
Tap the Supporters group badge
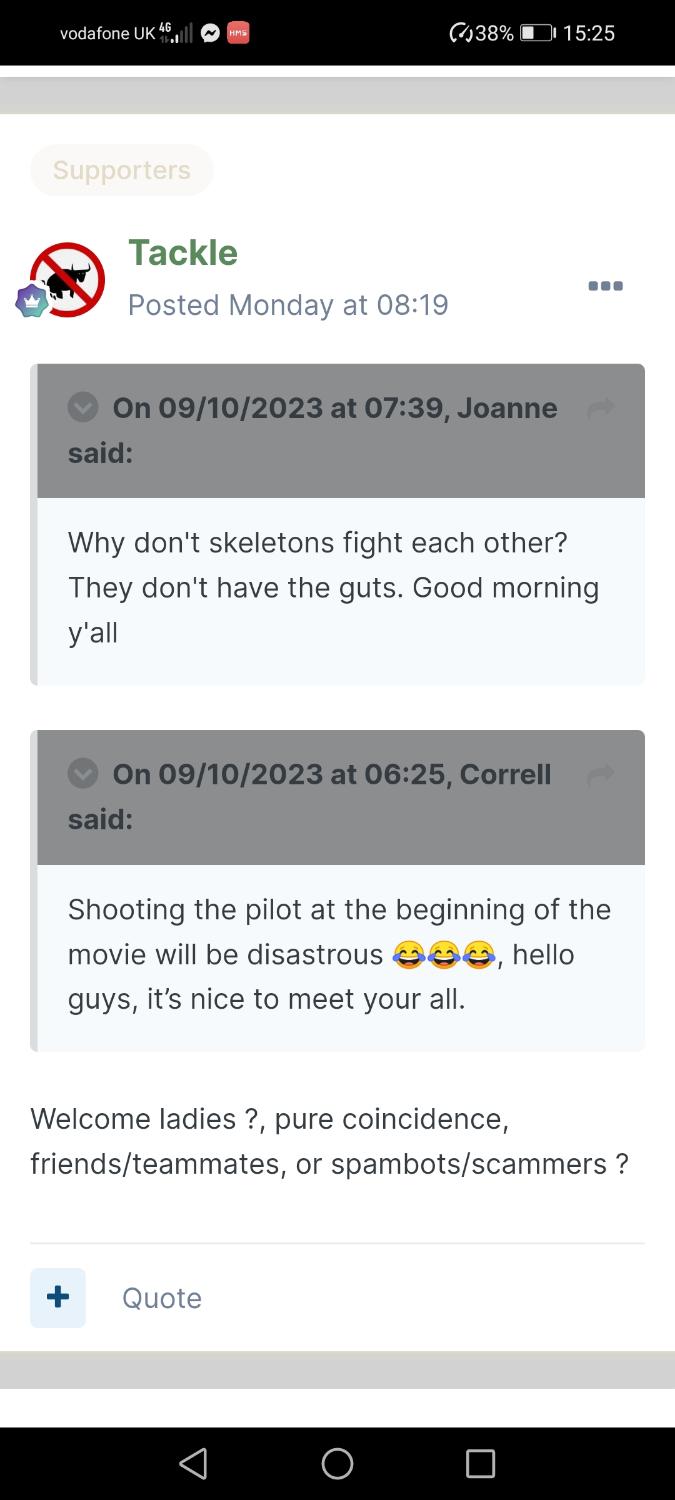[x=122, y=170]
